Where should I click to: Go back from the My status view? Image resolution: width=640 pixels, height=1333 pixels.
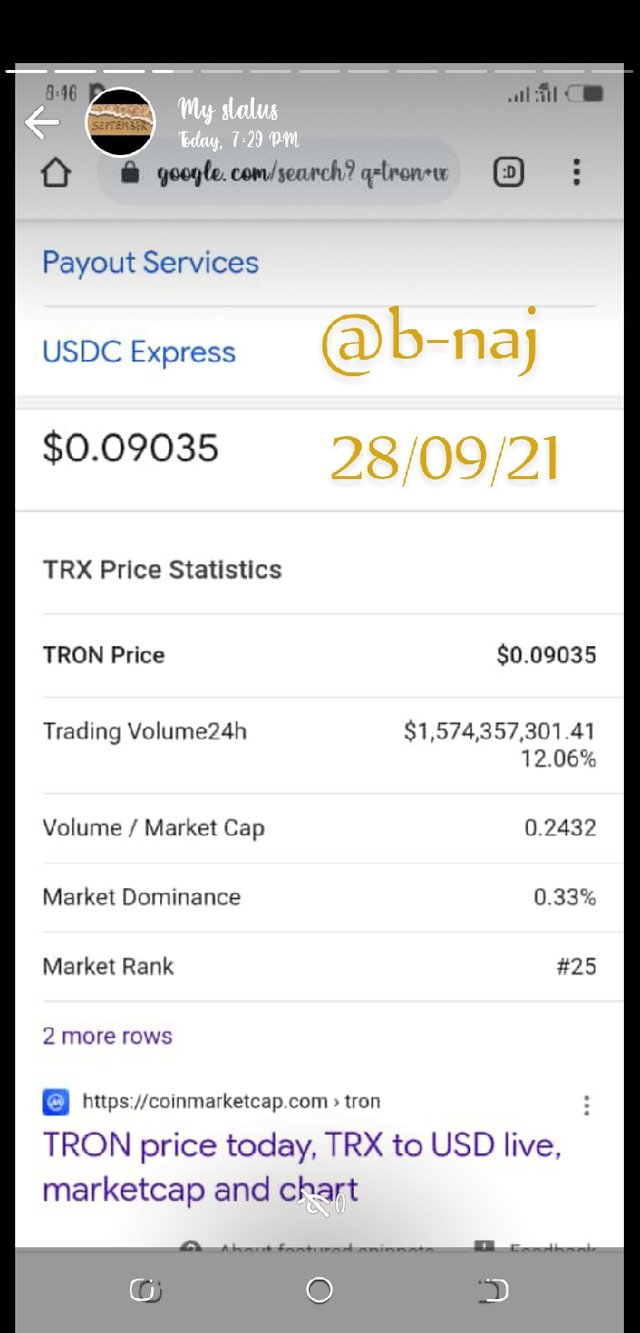(42, 123)
